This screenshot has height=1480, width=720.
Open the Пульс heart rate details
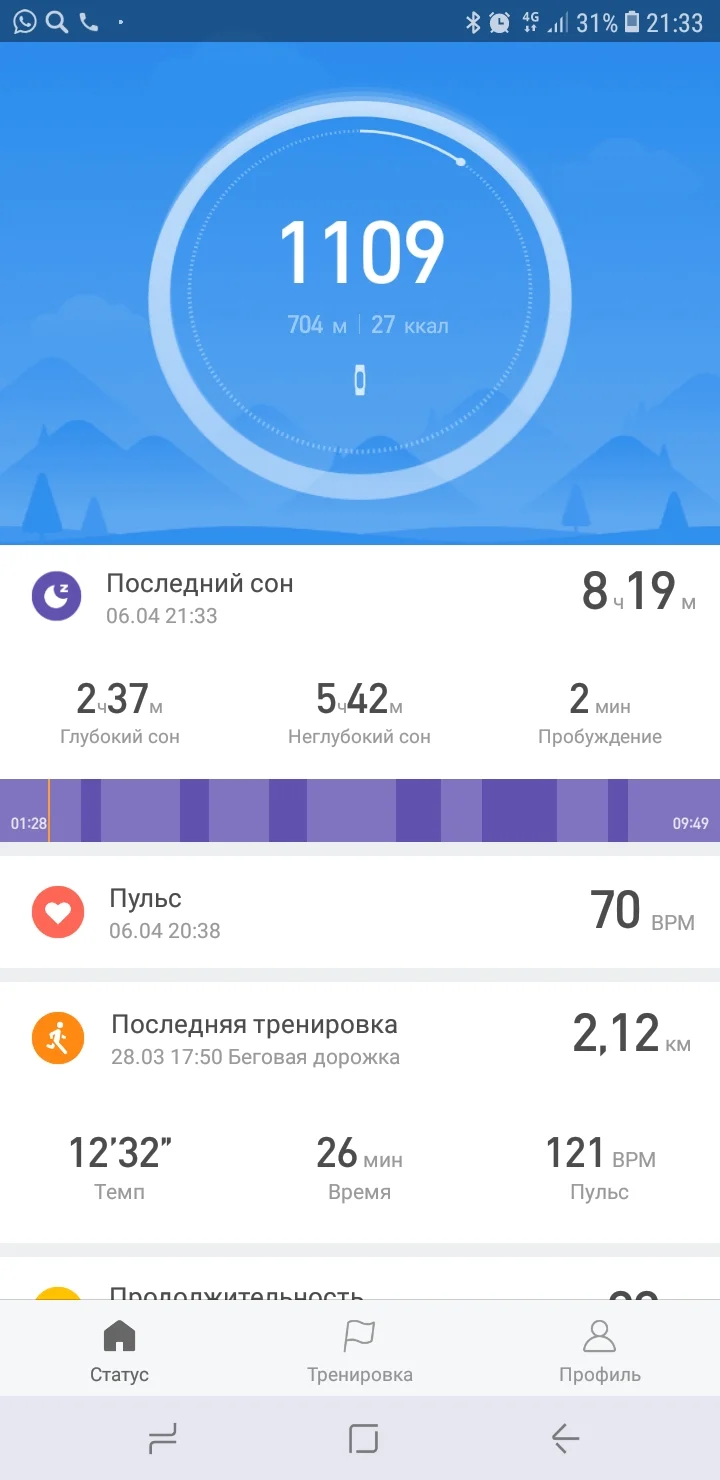click(x=360, y=910)
